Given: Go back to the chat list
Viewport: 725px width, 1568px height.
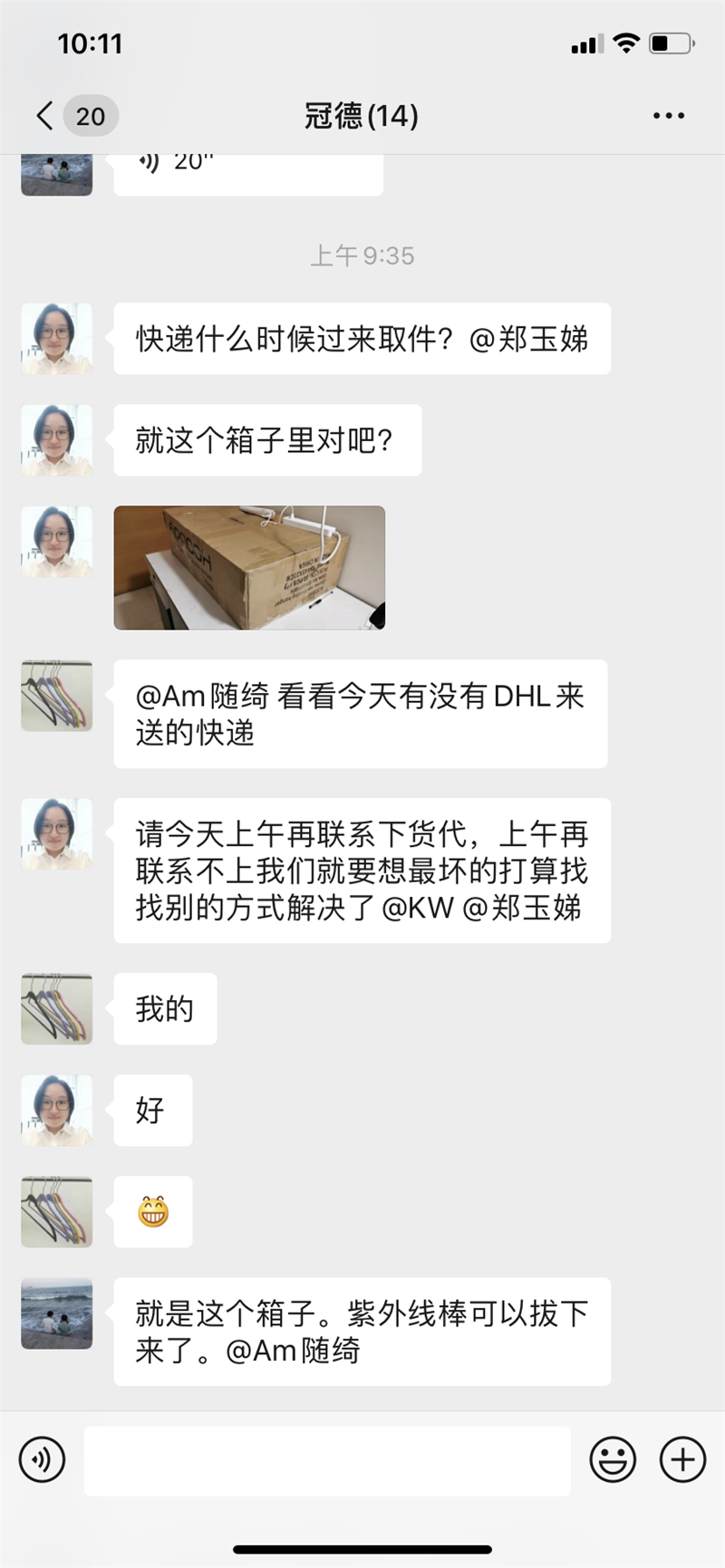Looking at the screenshot, I should coord(45,116).
